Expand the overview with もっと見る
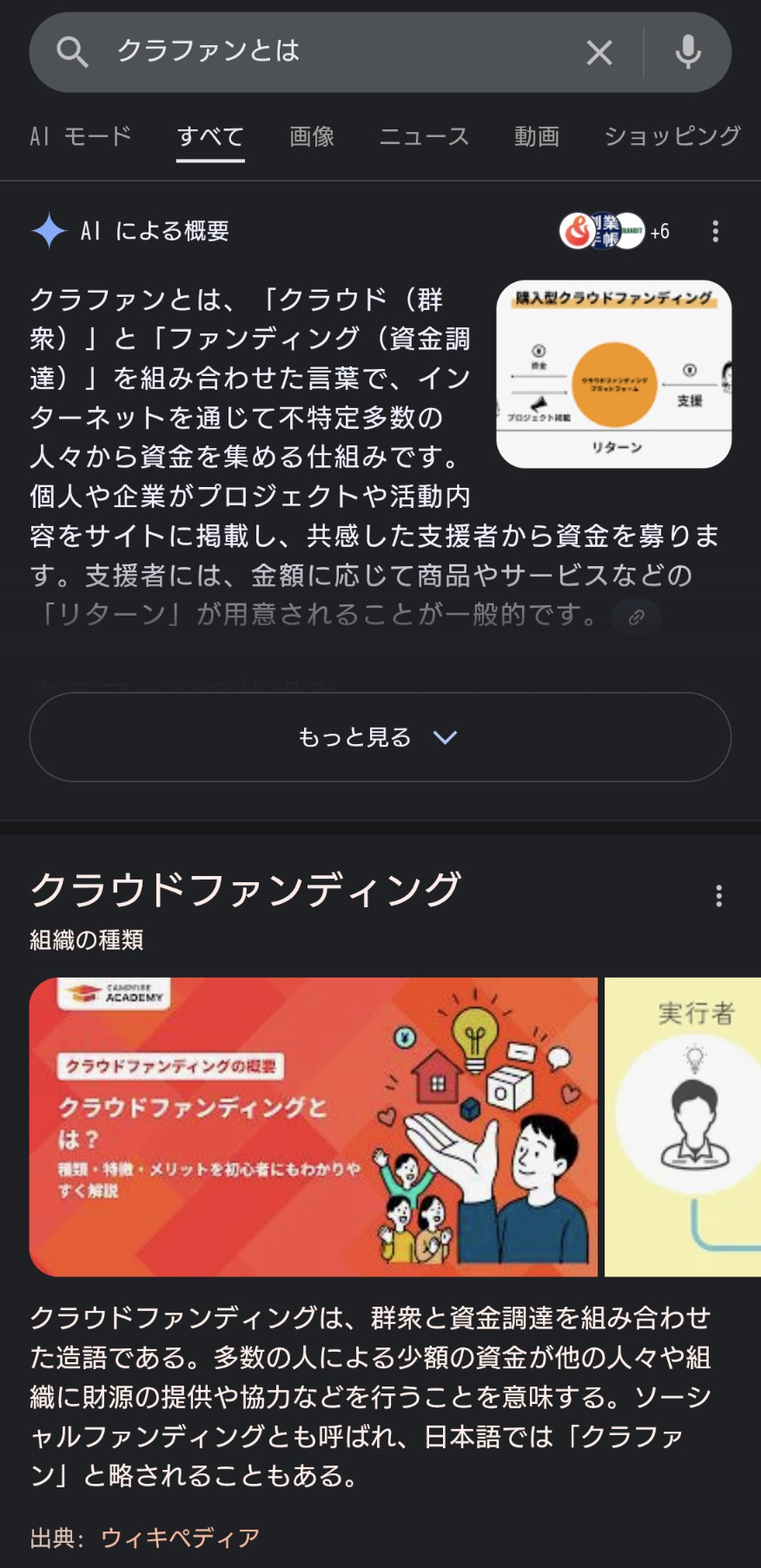The width and height of the screenshot is (761, 1568). coord(380,737)
